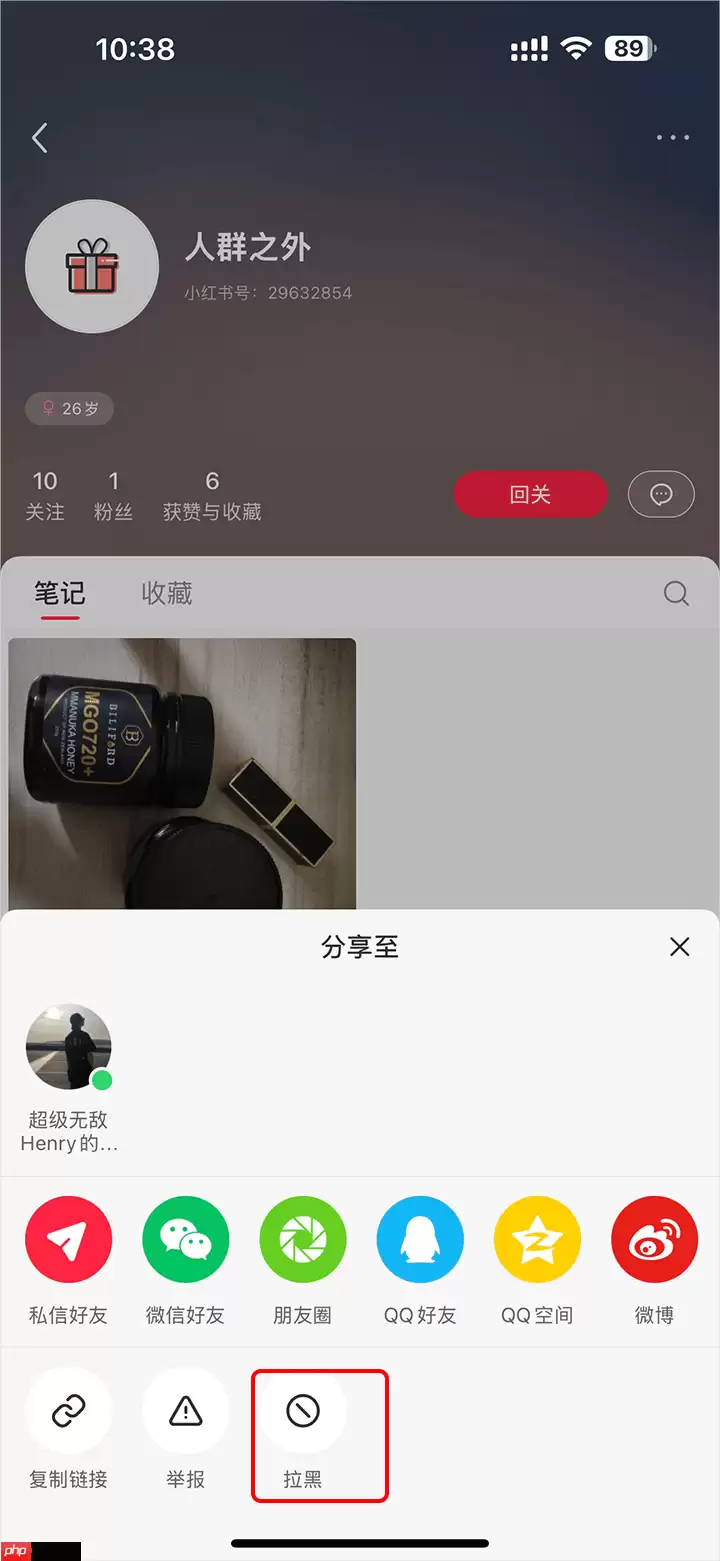This screenshot has height=1561, width=720.
Task: Close the 分享至 share sheet
Action: pos(679,946)
